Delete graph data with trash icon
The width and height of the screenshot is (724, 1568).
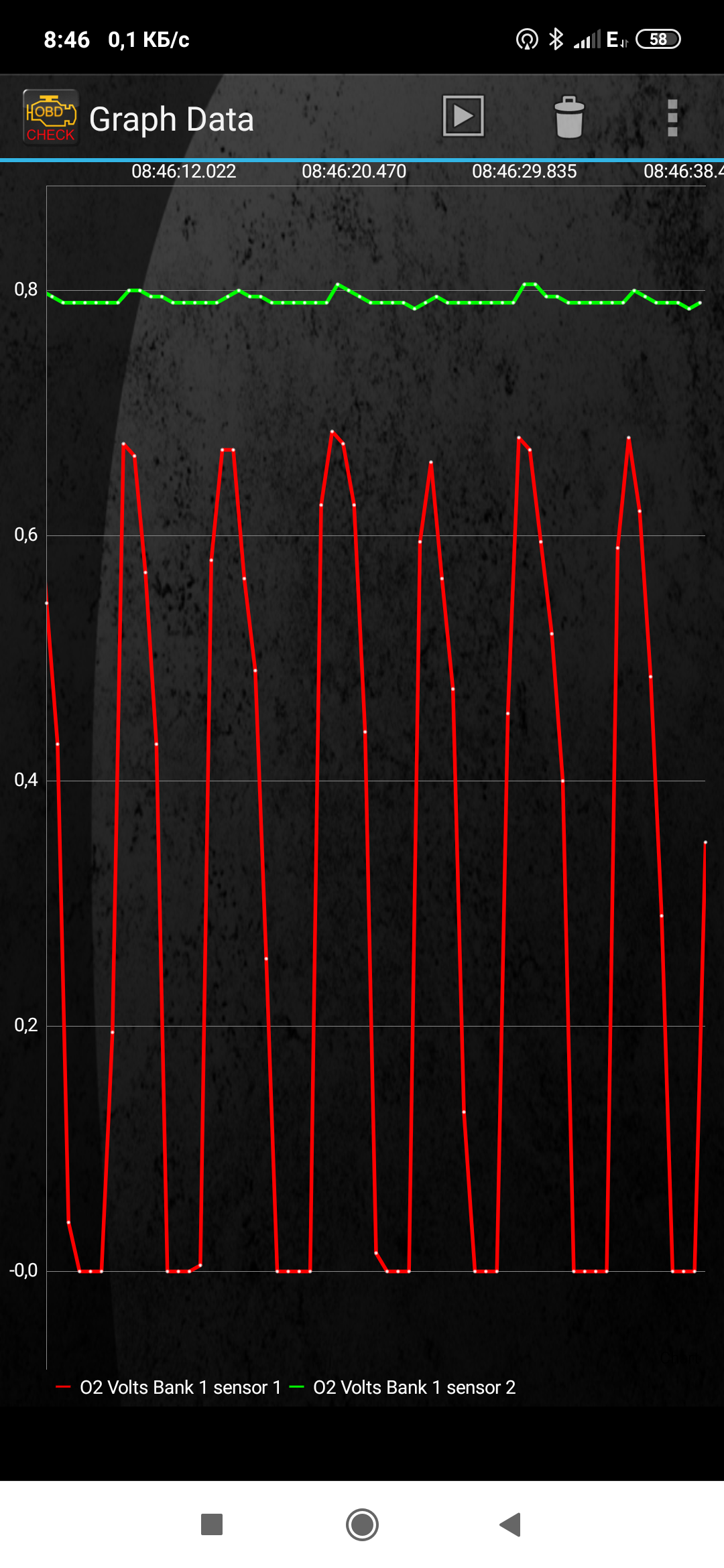569,118
